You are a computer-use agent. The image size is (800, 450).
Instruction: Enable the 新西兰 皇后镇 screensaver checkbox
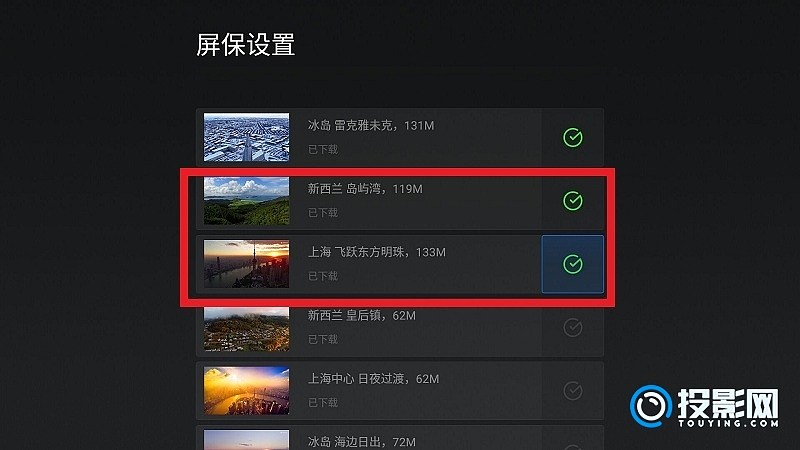coord(572,327)
